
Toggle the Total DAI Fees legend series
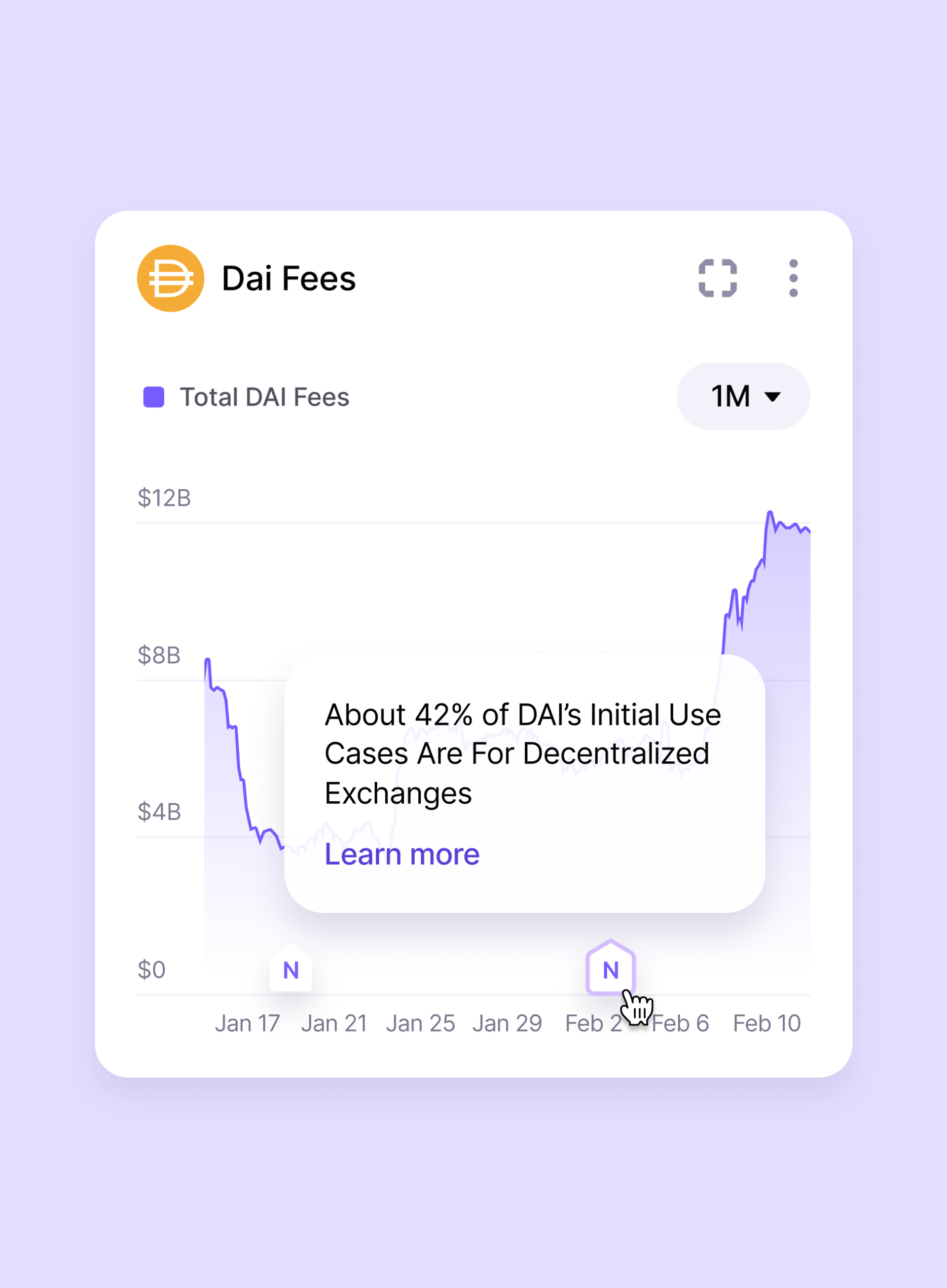(247, 397)
